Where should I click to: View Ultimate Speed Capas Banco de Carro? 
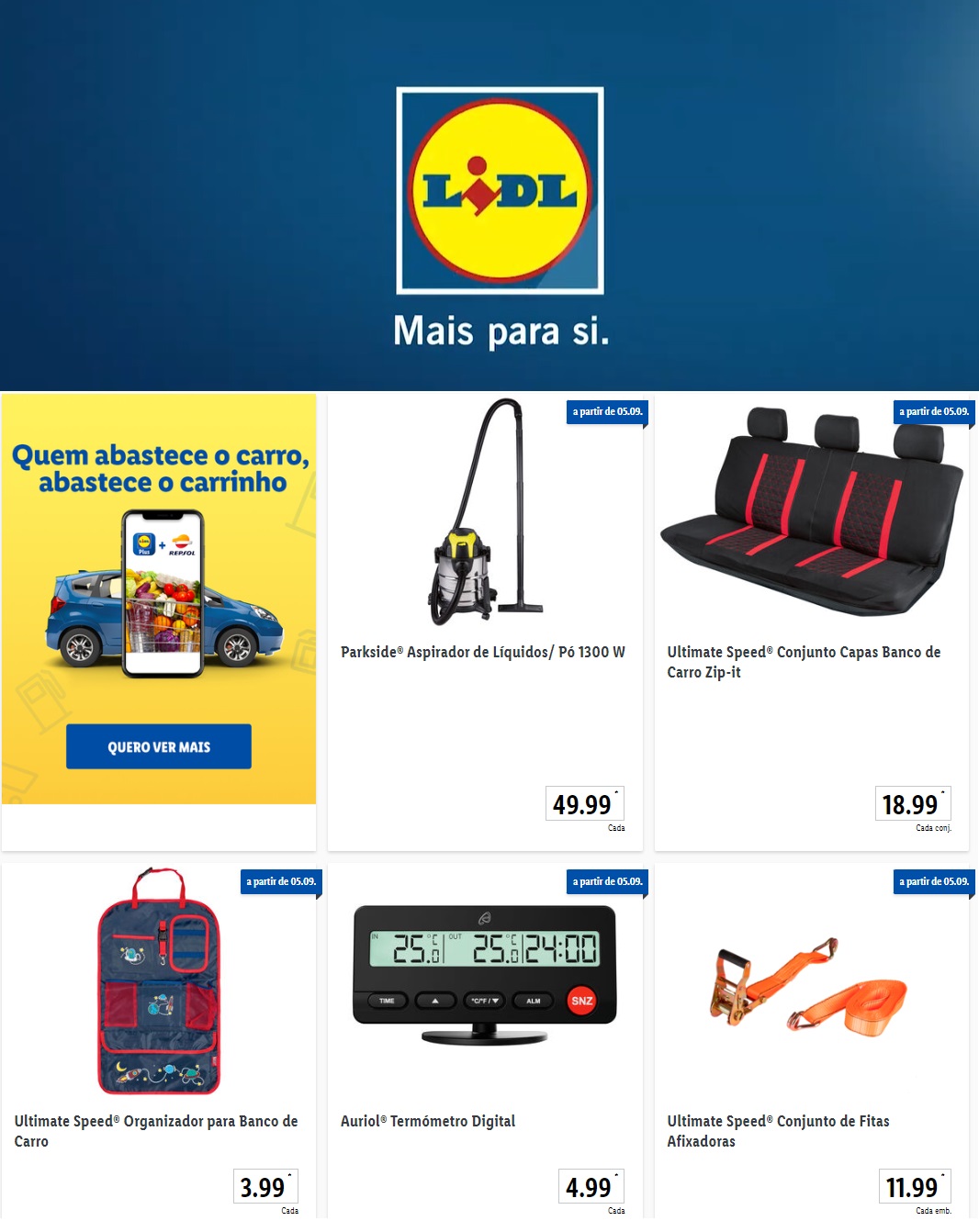tap(804, 661)
